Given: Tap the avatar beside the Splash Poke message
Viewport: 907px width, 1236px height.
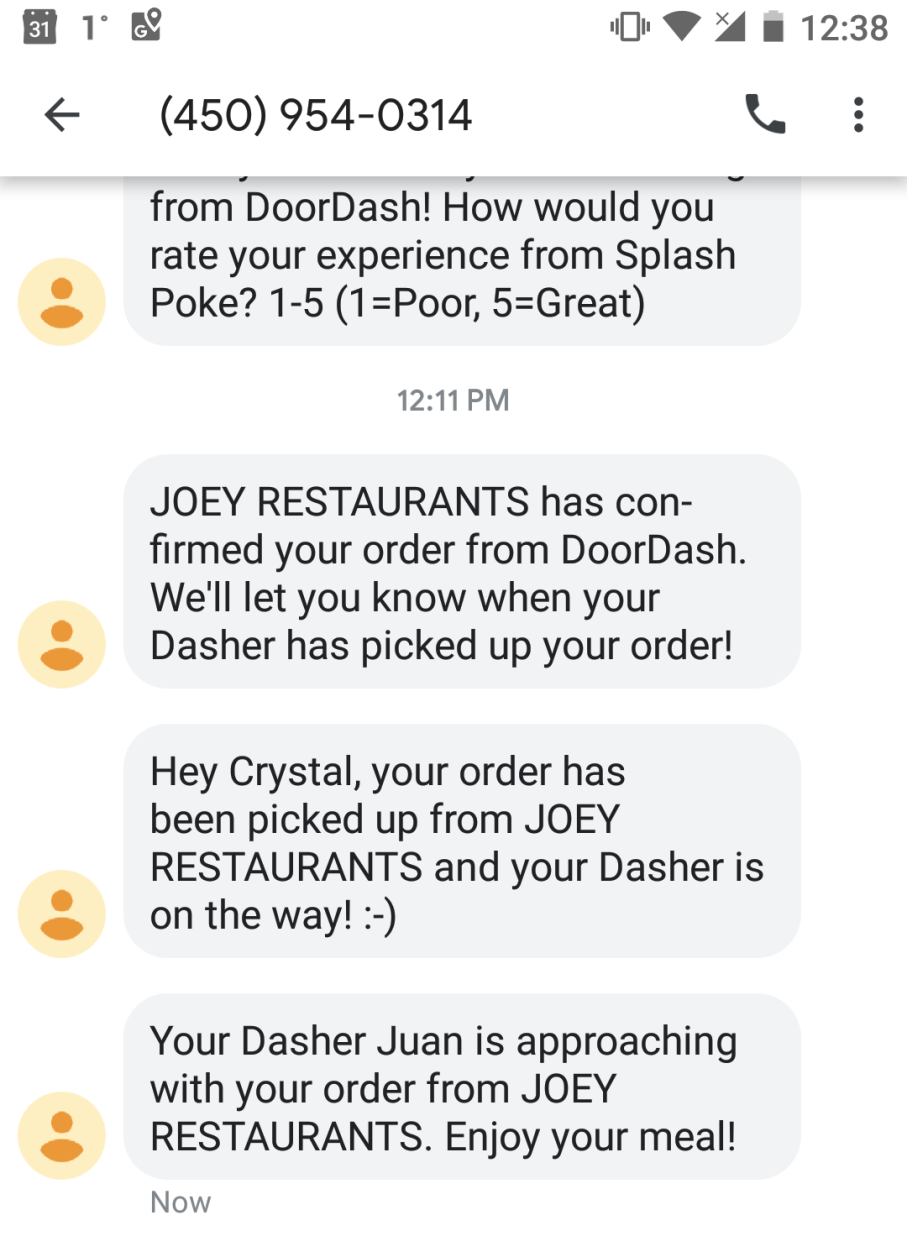Looking at the screenshot, I should coord(62,302).
